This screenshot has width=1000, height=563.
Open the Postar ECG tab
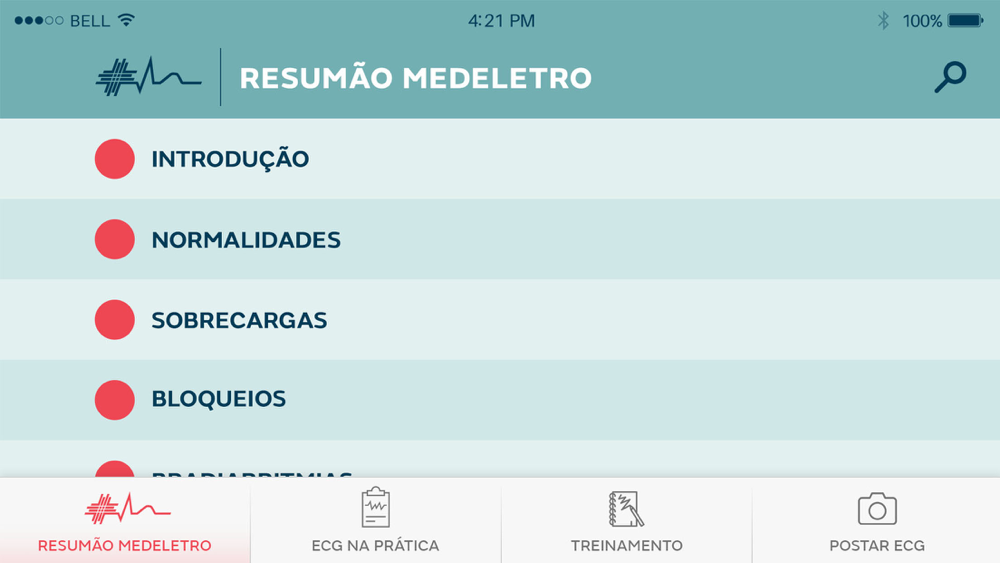(x=877, y=521)
